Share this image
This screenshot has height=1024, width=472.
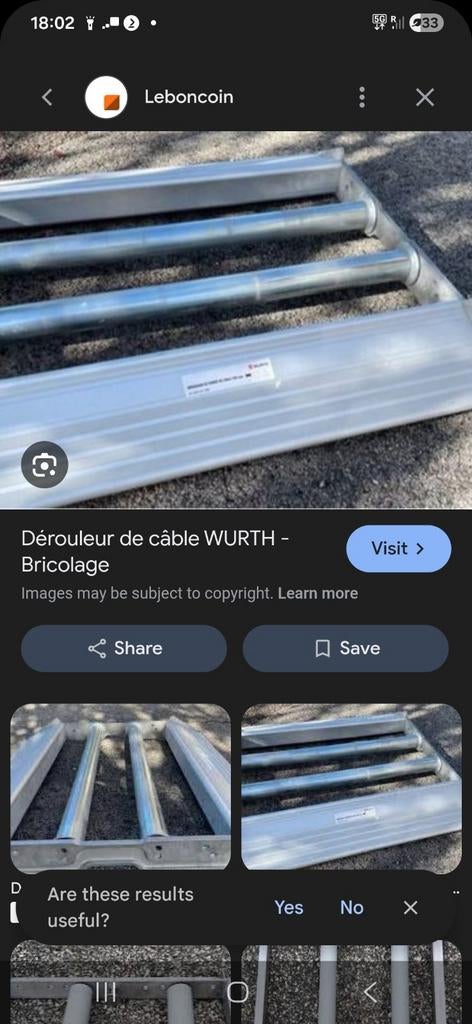click(x=124, y=648)
